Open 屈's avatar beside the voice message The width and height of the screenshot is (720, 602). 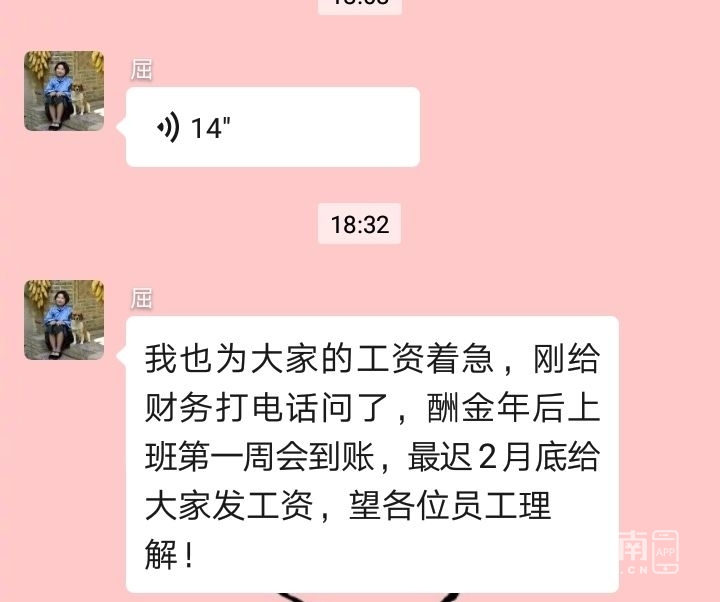(x=64, y=91)
